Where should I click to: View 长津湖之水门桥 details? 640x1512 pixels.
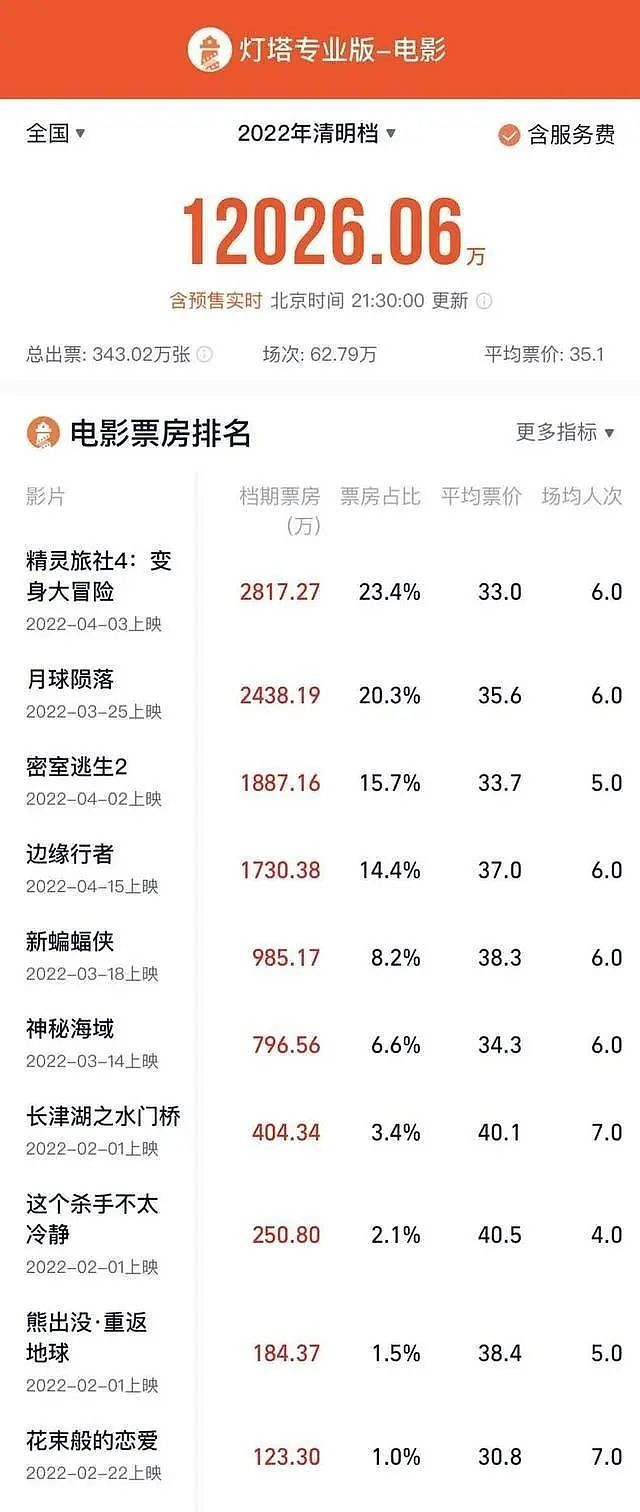[x=103, y=1116]
